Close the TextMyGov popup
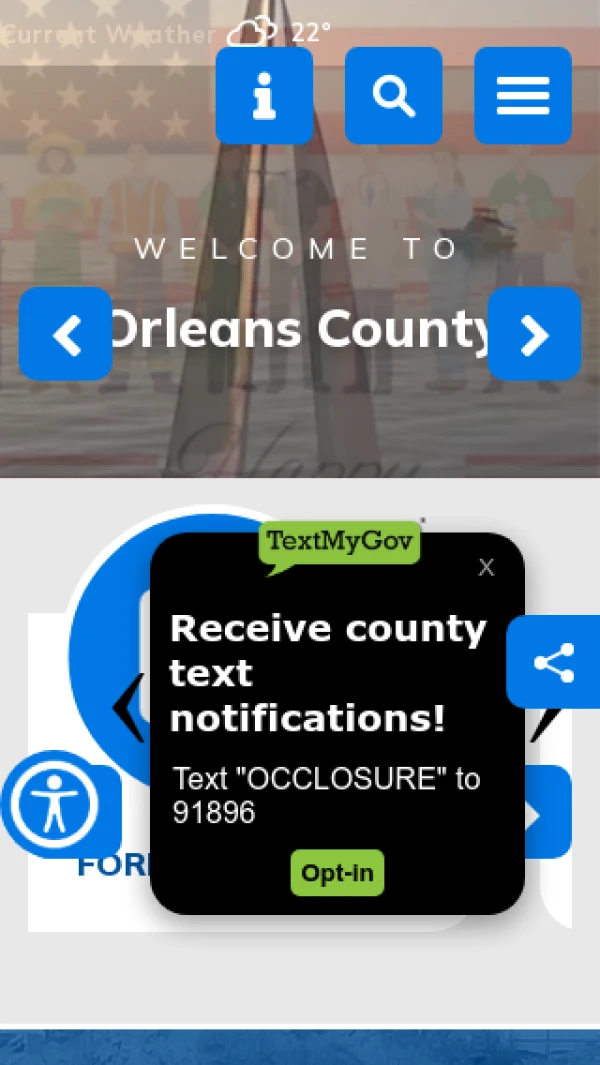The width and height of the screenshot is (600, 1065). coord(486,568)
